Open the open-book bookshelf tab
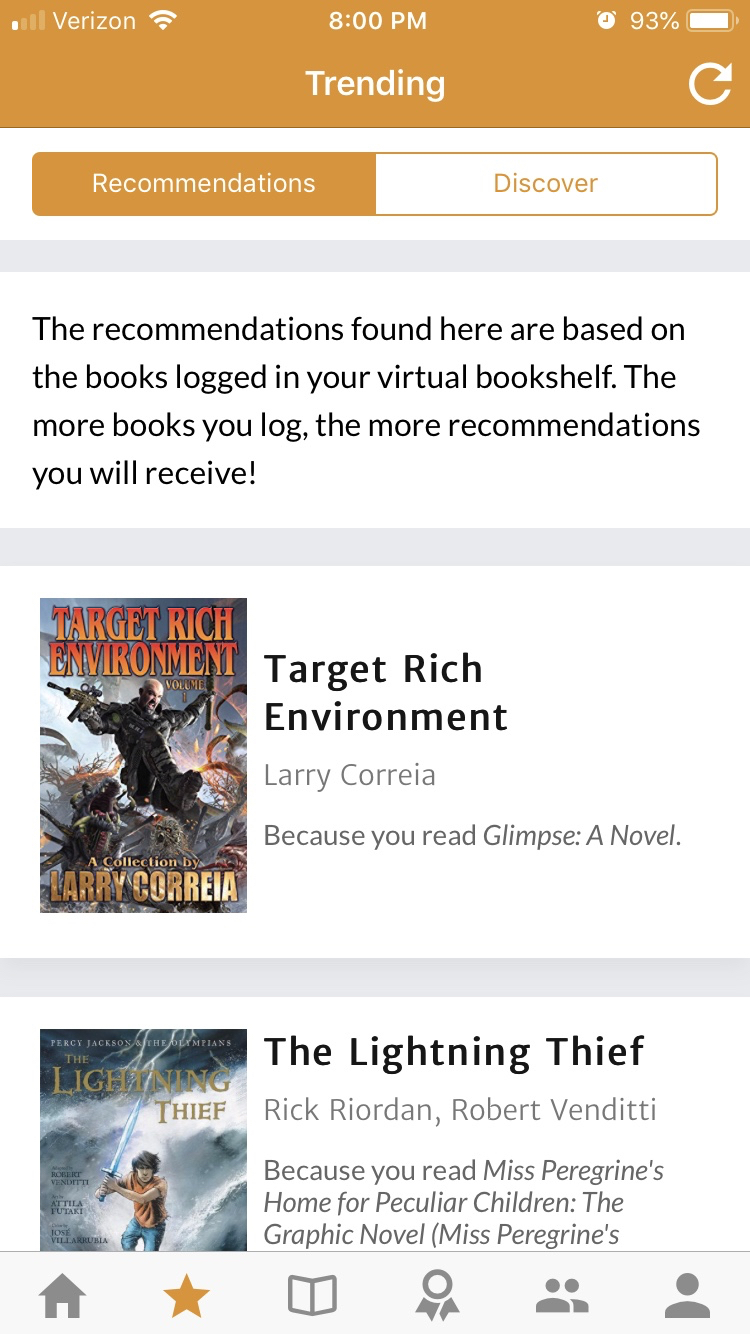Image resolution: width=750 pixels, height=1334 pixels. [x=312, y=1296]
